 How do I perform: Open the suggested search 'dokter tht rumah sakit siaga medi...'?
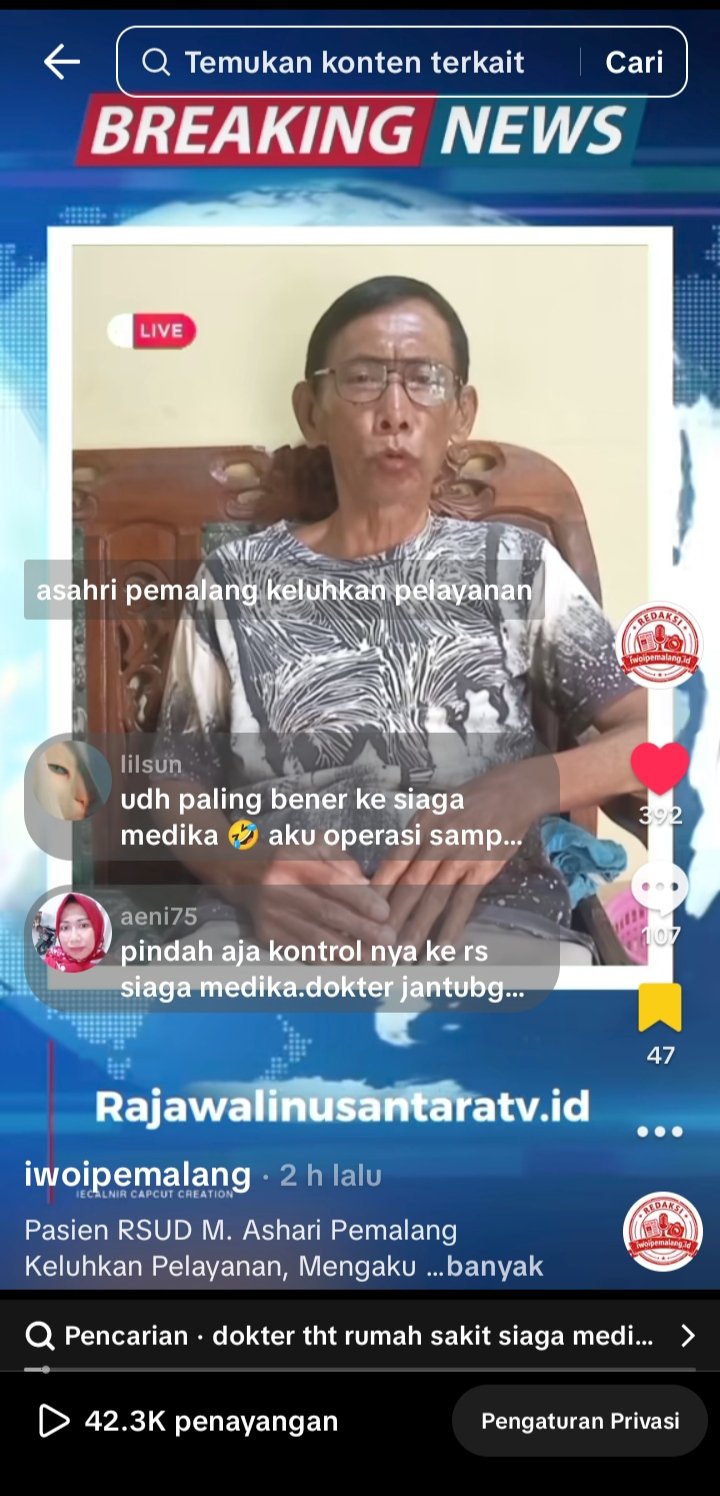tap(360, 1335)
